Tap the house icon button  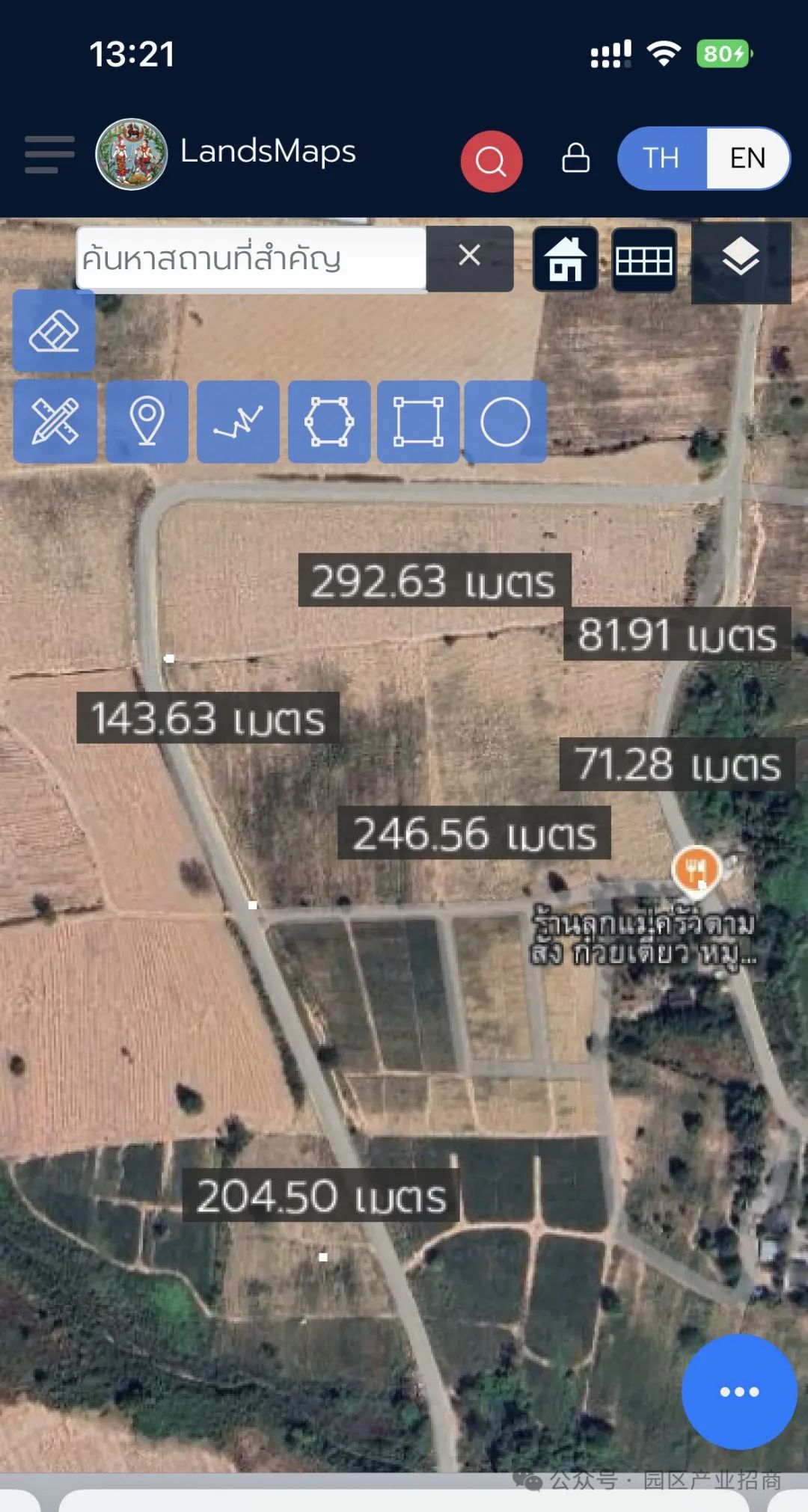[x=566, y=259]
